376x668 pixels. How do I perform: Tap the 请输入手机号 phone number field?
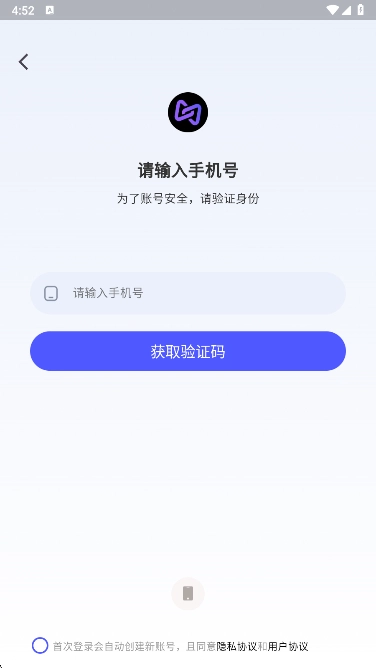tap(188, 293)
